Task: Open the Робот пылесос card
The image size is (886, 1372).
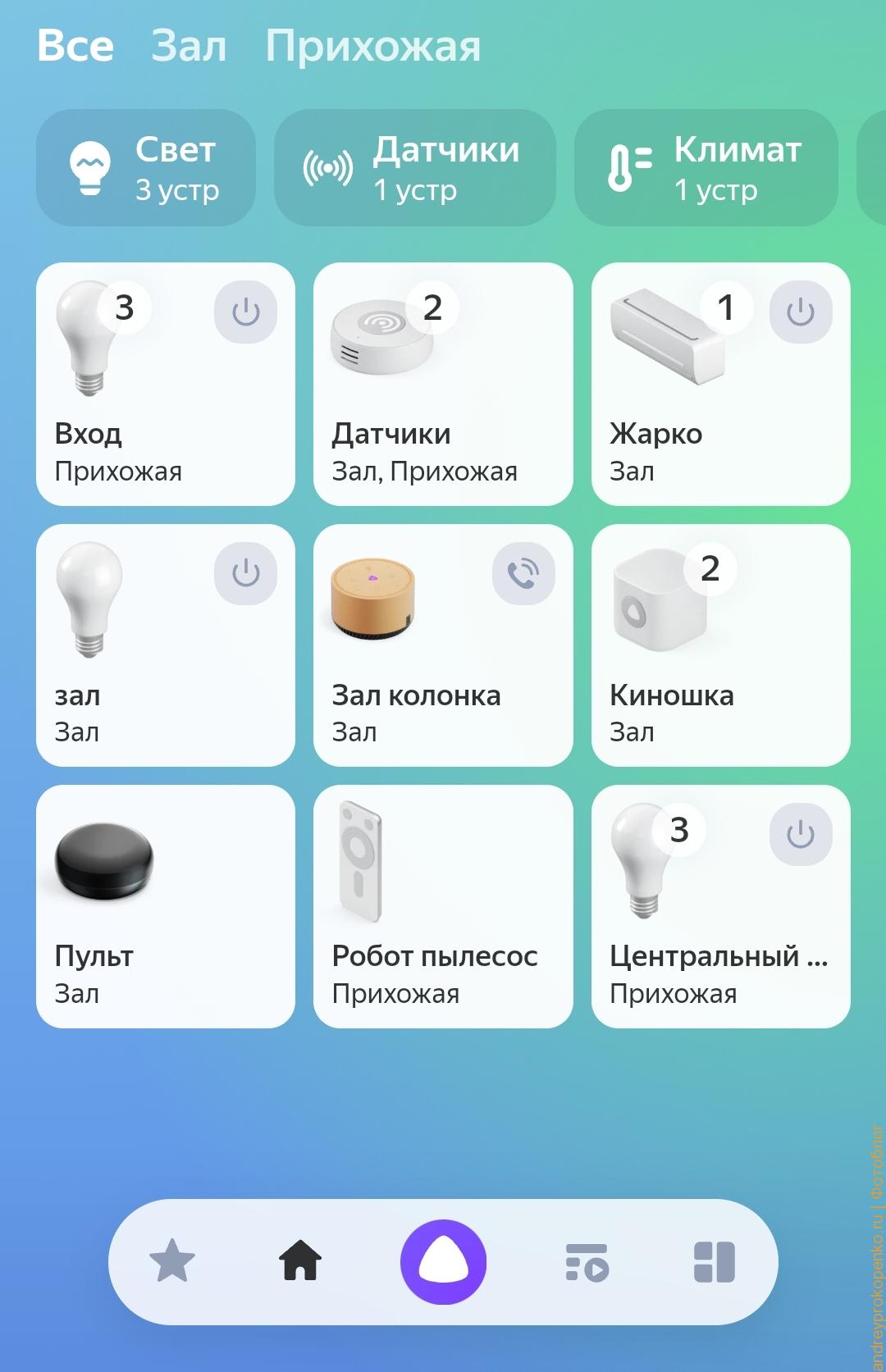Action: (443, 906)
